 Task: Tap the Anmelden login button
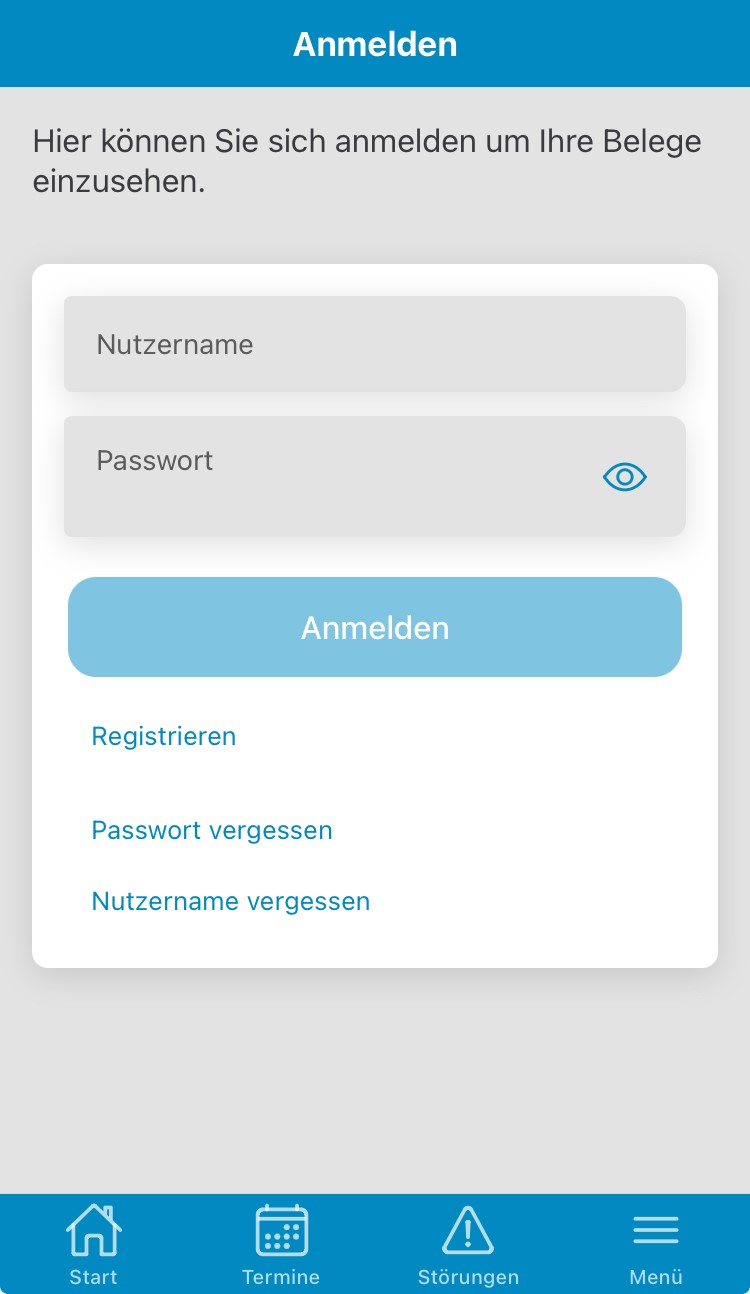click(x=375, y=627)
